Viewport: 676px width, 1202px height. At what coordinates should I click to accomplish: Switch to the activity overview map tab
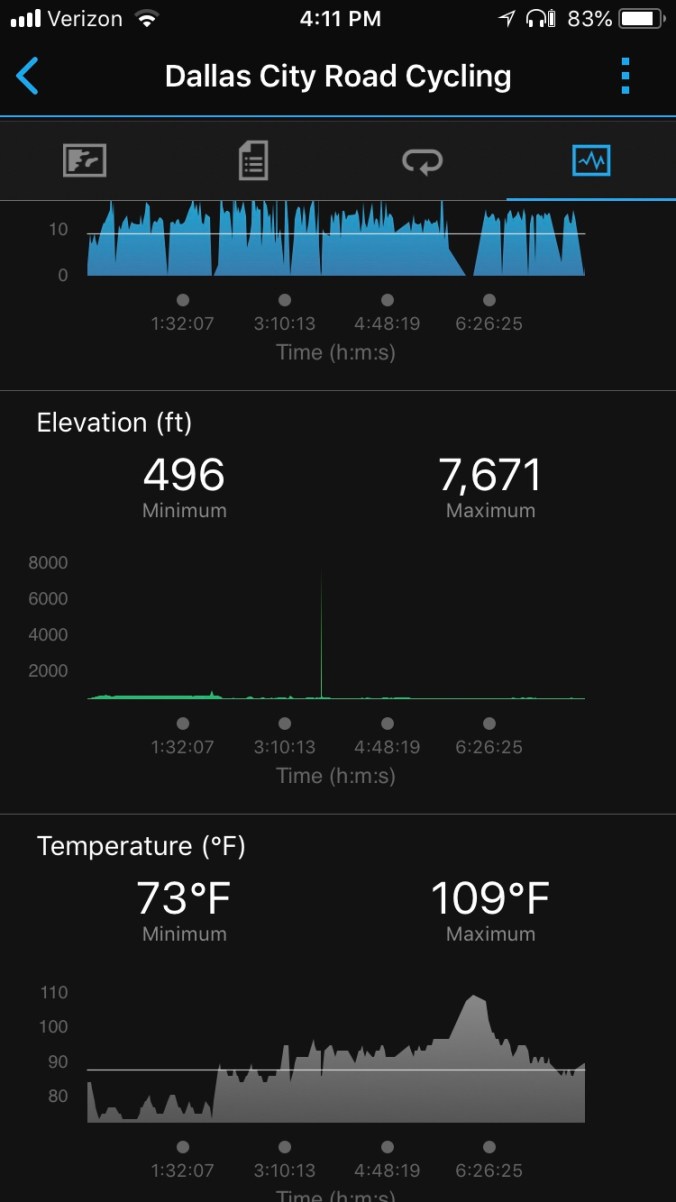tap(85, 160)
